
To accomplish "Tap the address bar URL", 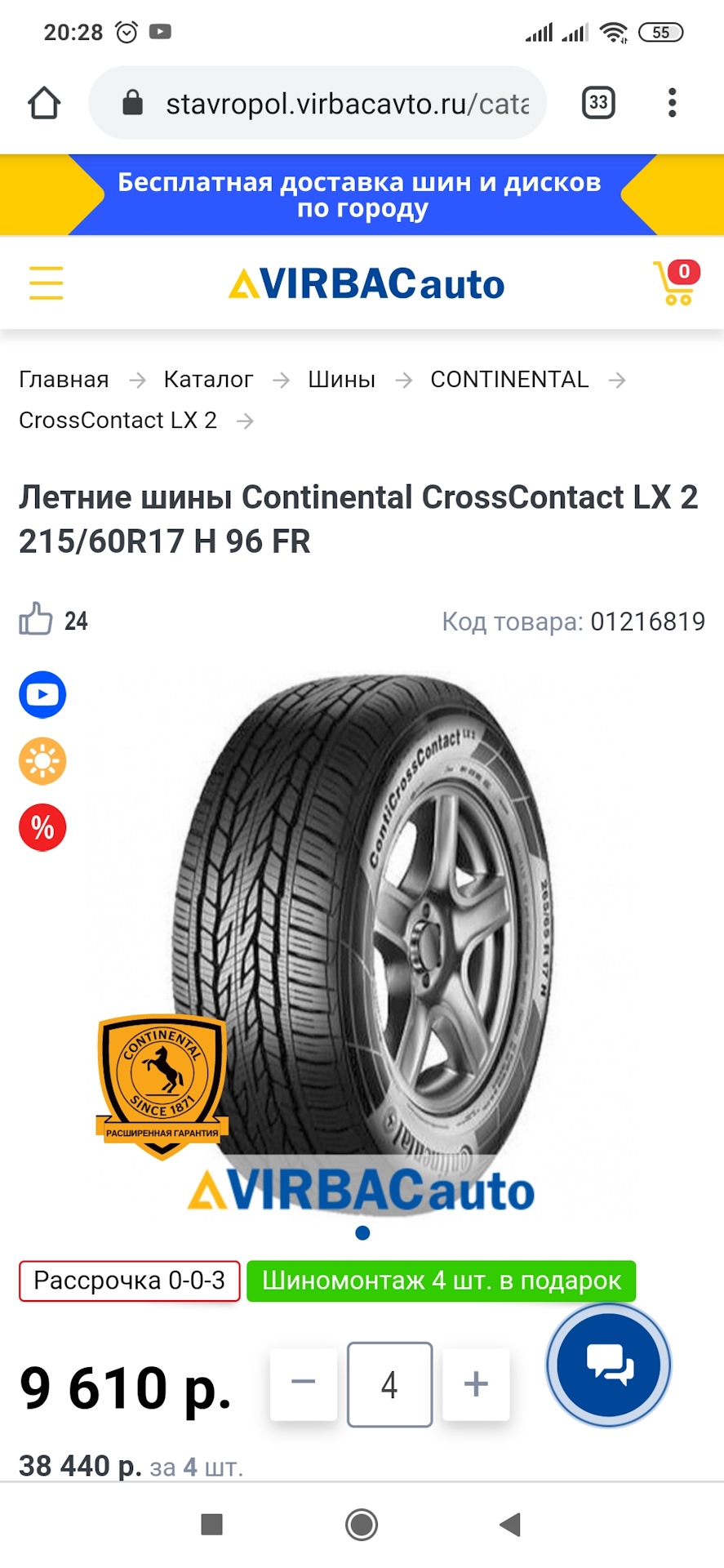I will click(x=348, y=104).
